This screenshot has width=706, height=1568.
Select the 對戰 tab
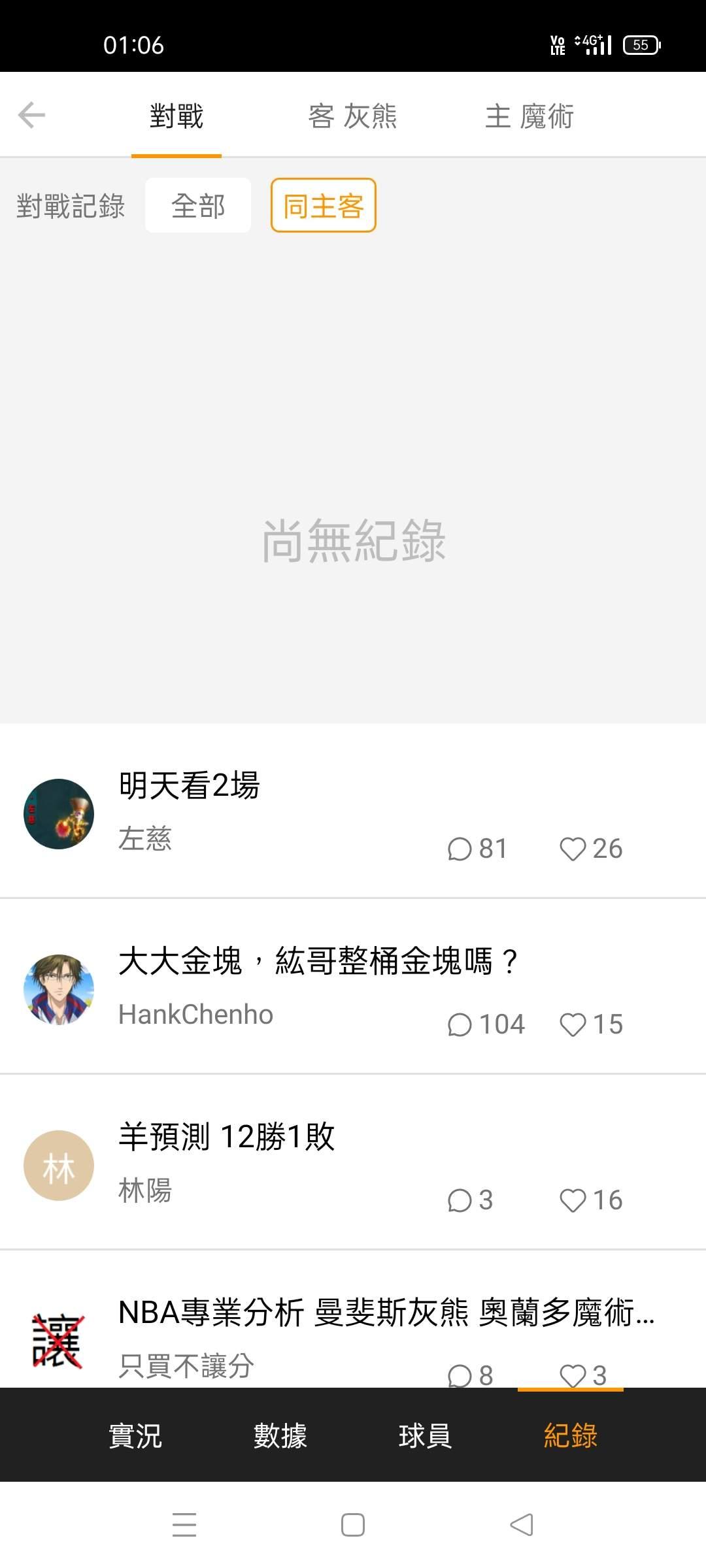click(x=176, y=116)
